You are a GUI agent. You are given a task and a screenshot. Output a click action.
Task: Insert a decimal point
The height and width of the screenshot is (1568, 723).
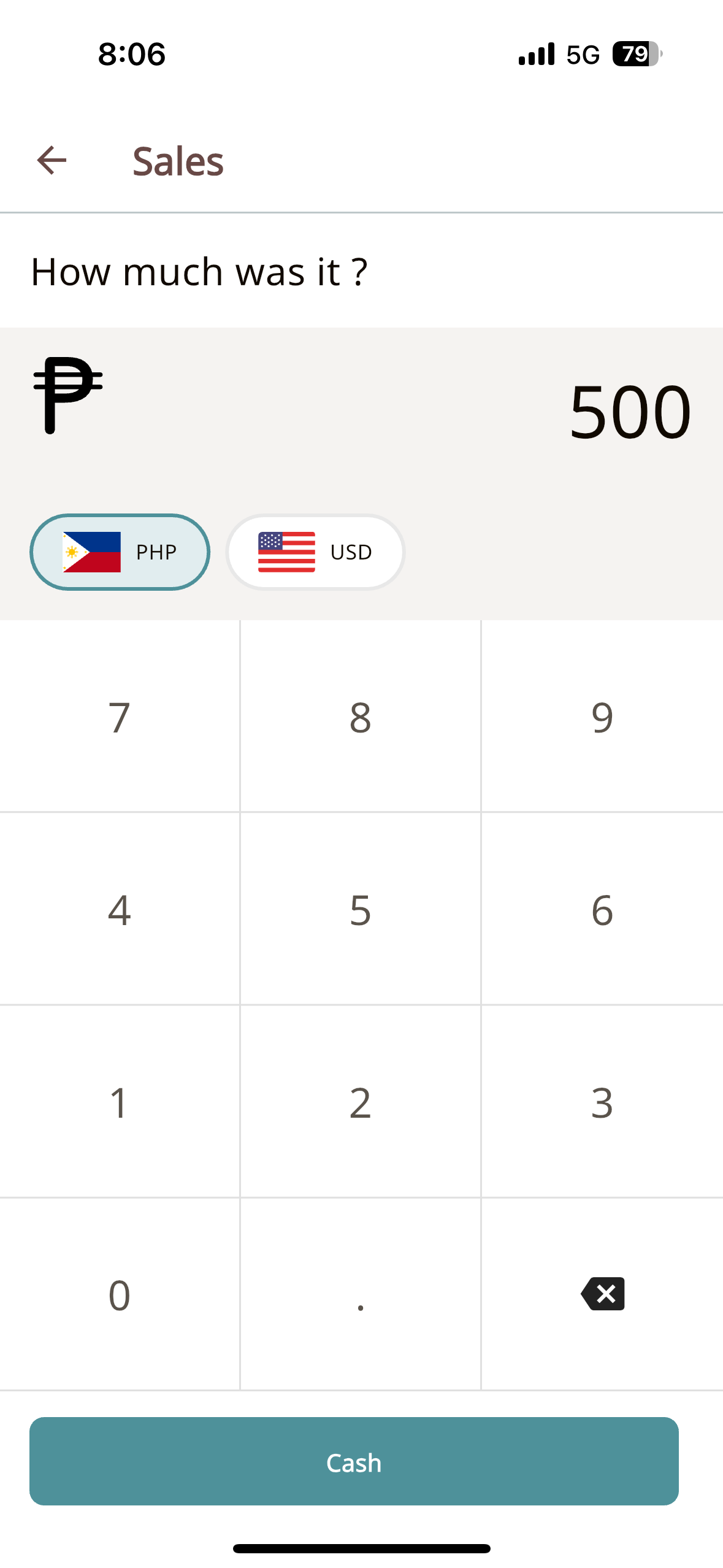pyautogui.click(x=361, y=1295)
